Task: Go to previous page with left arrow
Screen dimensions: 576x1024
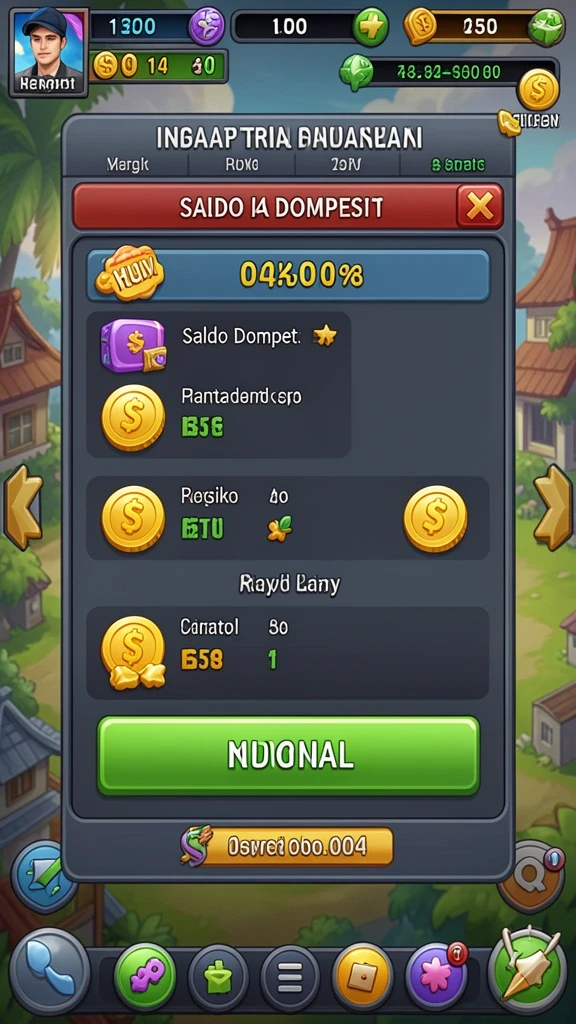Action: tap(24, 507)
